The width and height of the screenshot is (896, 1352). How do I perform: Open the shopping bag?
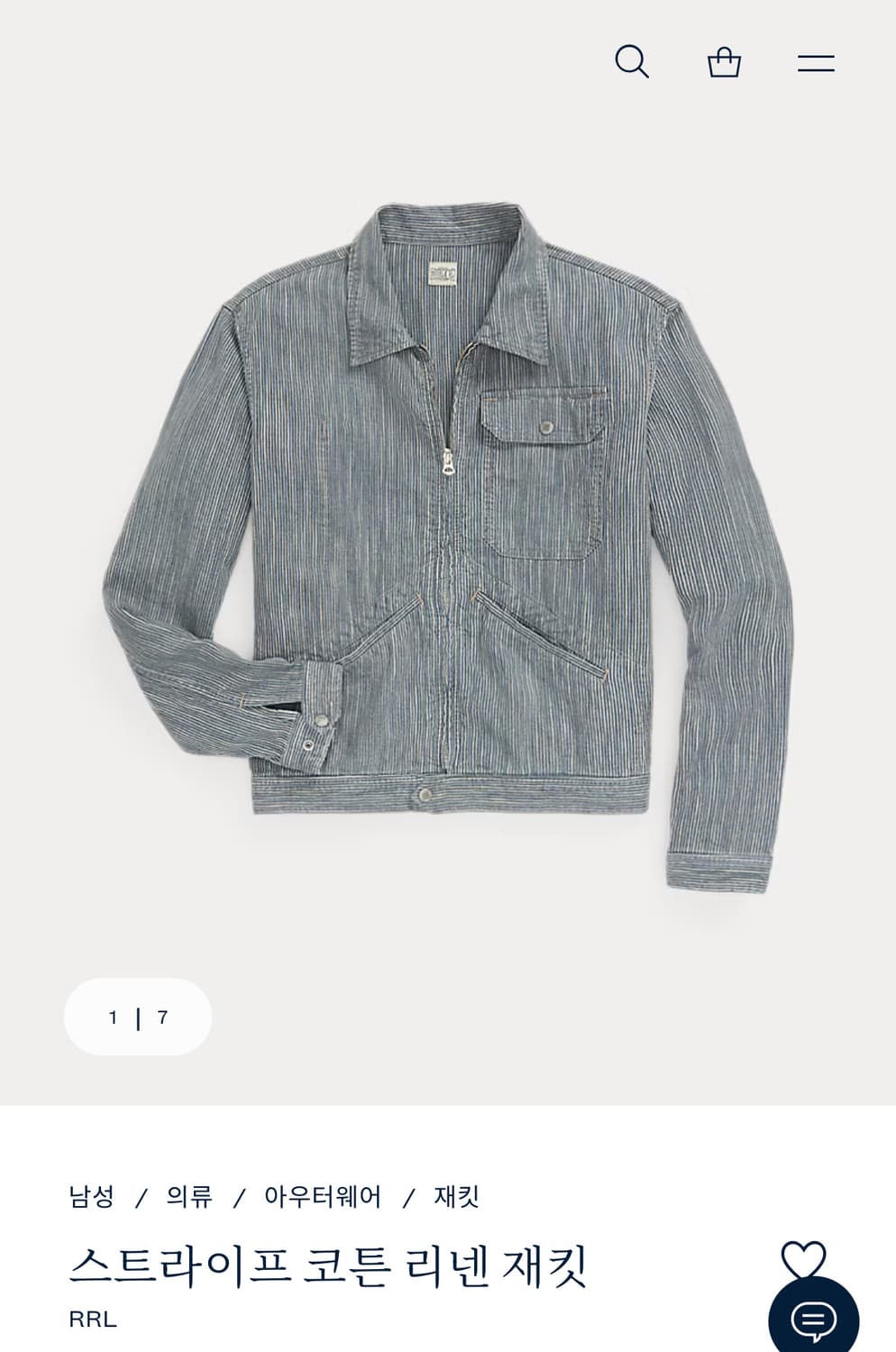pyautogui.click(x=724, y=62)
